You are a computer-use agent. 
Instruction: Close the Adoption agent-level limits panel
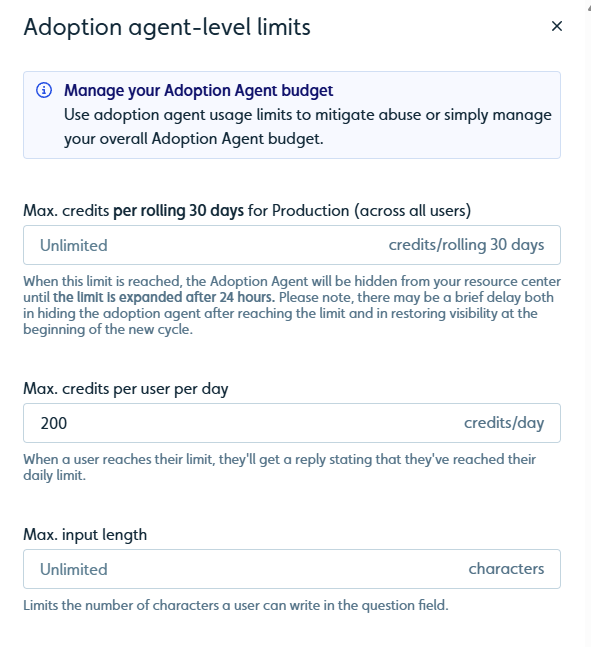(x=557, y=26)
